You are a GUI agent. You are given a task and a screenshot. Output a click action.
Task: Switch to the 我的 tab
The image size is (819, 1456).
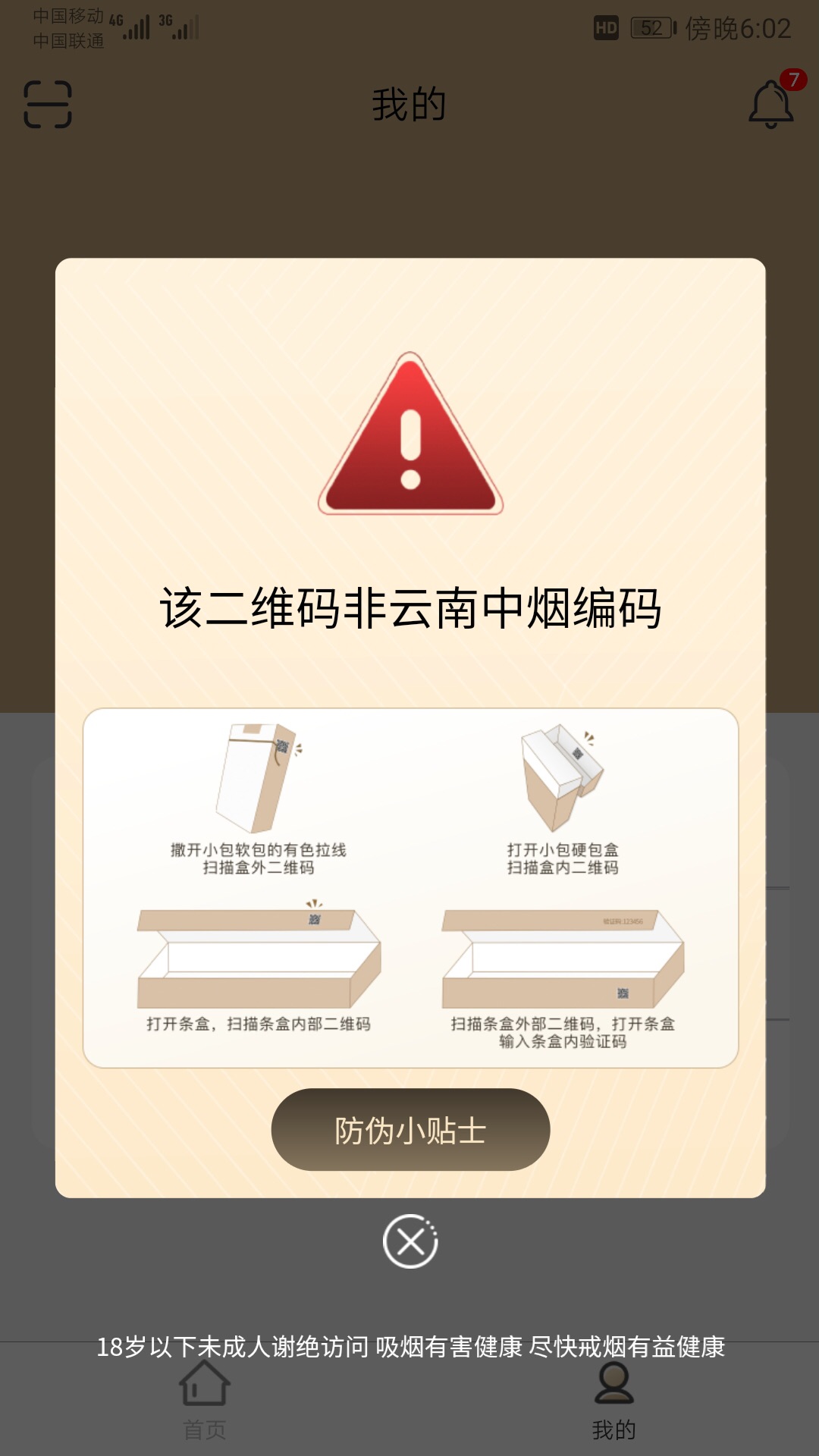click(x=613, y=1400)
